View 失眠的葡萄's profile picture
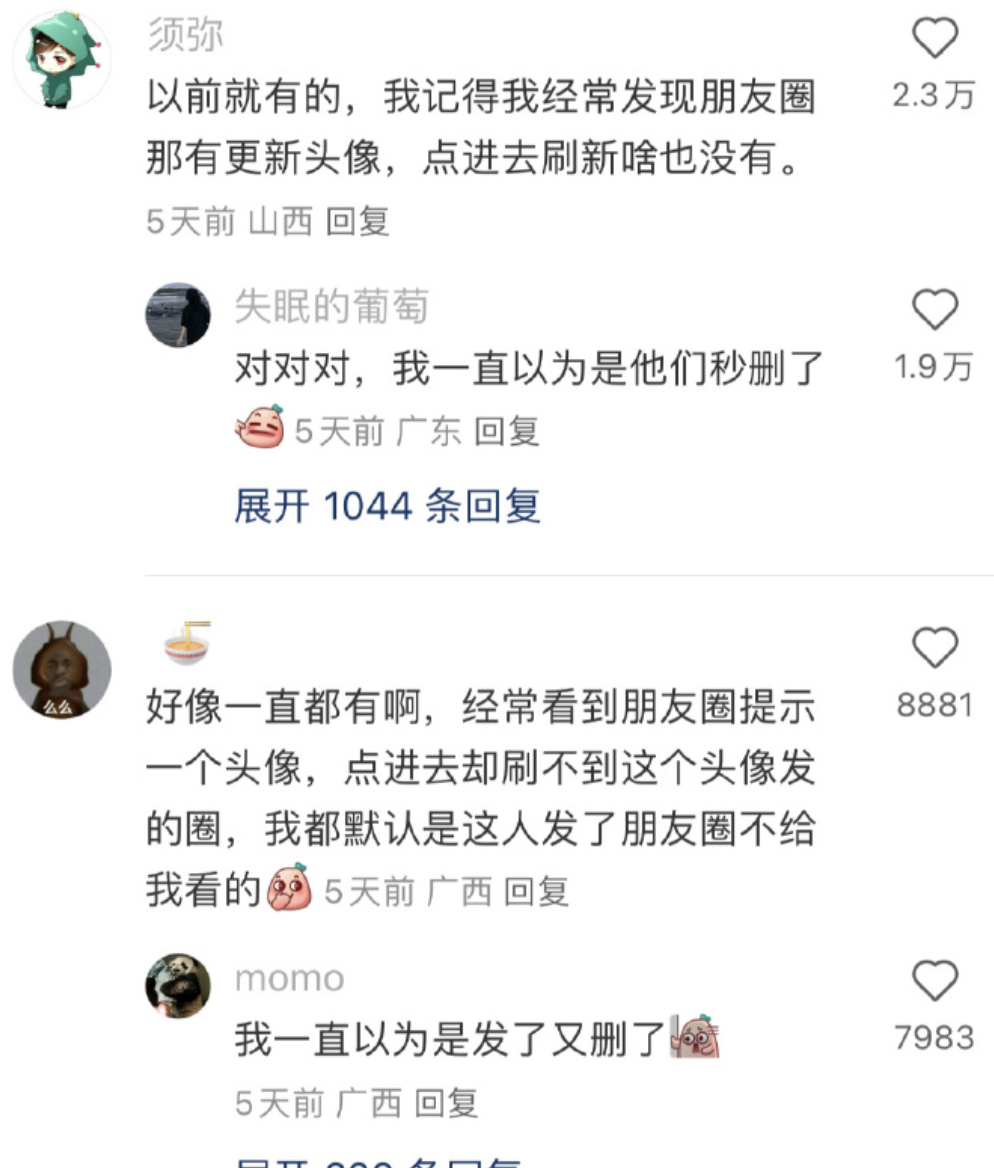The height and width of the screenshot is (1168, 994). (178, 315)
